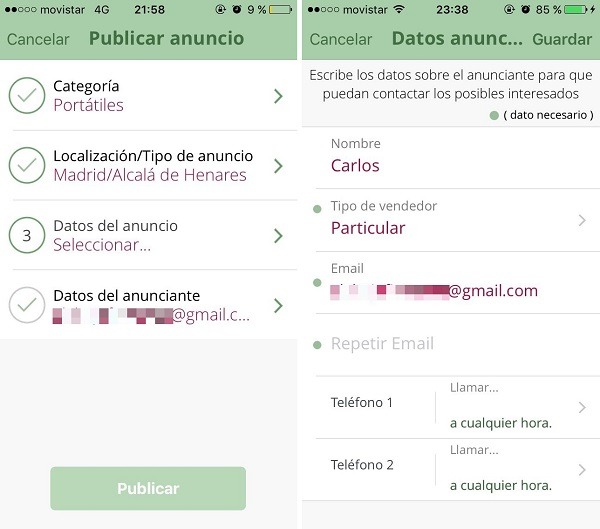
Task: Enter a number in Teléfono 2
Action: tap(380, 465)
